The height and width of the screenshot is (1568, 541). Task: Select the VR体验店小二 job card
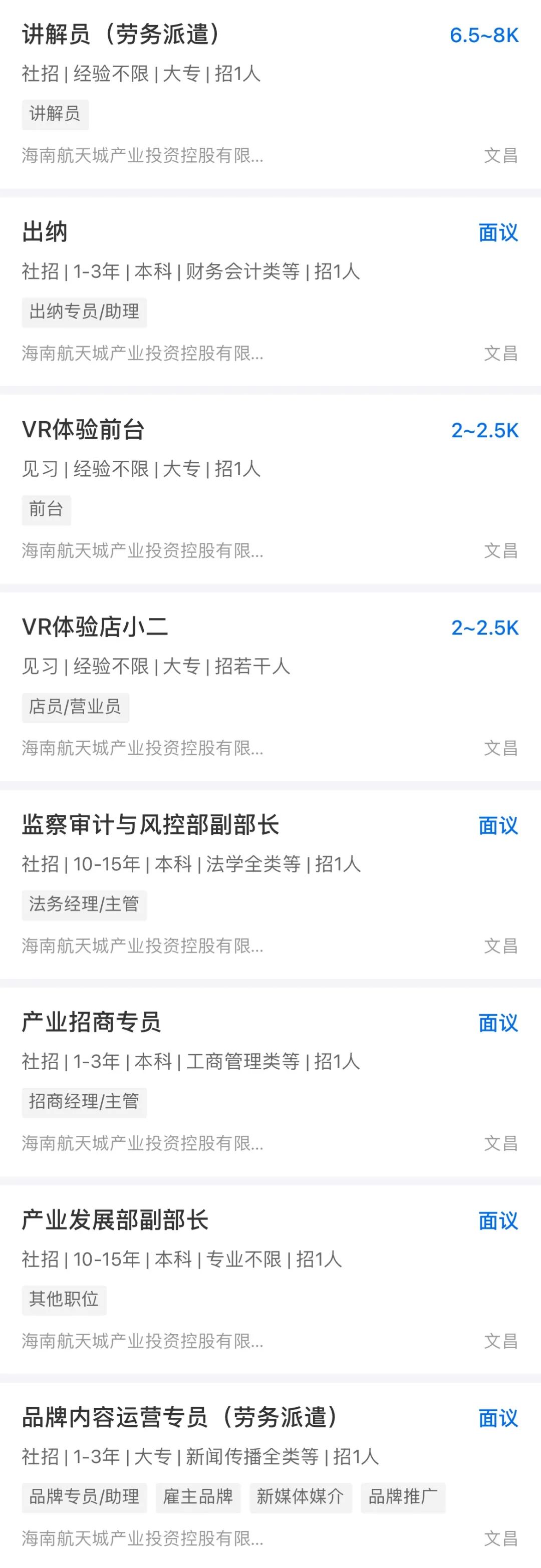[95, 627]
